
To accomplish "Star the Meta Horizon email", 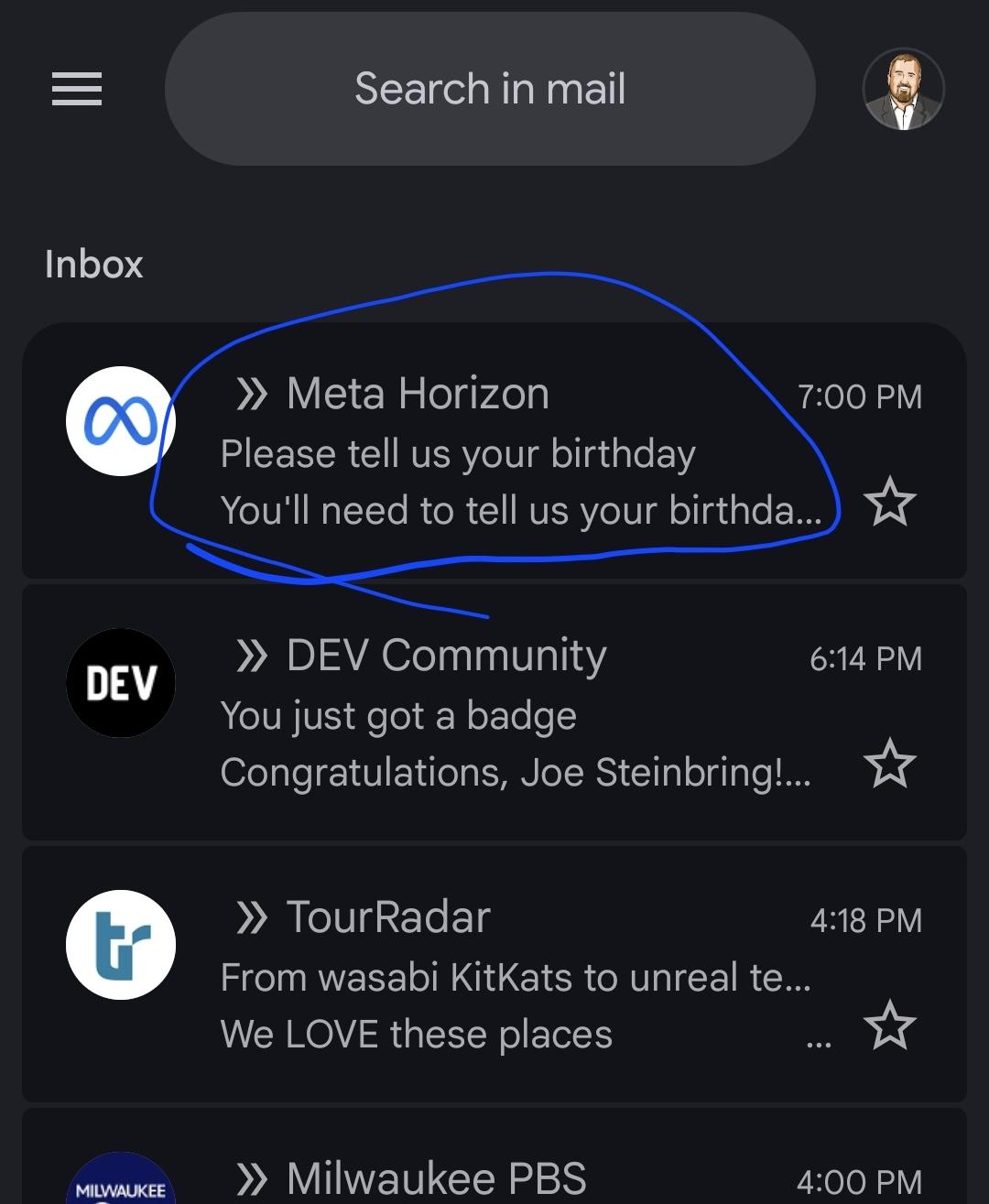I will coord(889,504).
